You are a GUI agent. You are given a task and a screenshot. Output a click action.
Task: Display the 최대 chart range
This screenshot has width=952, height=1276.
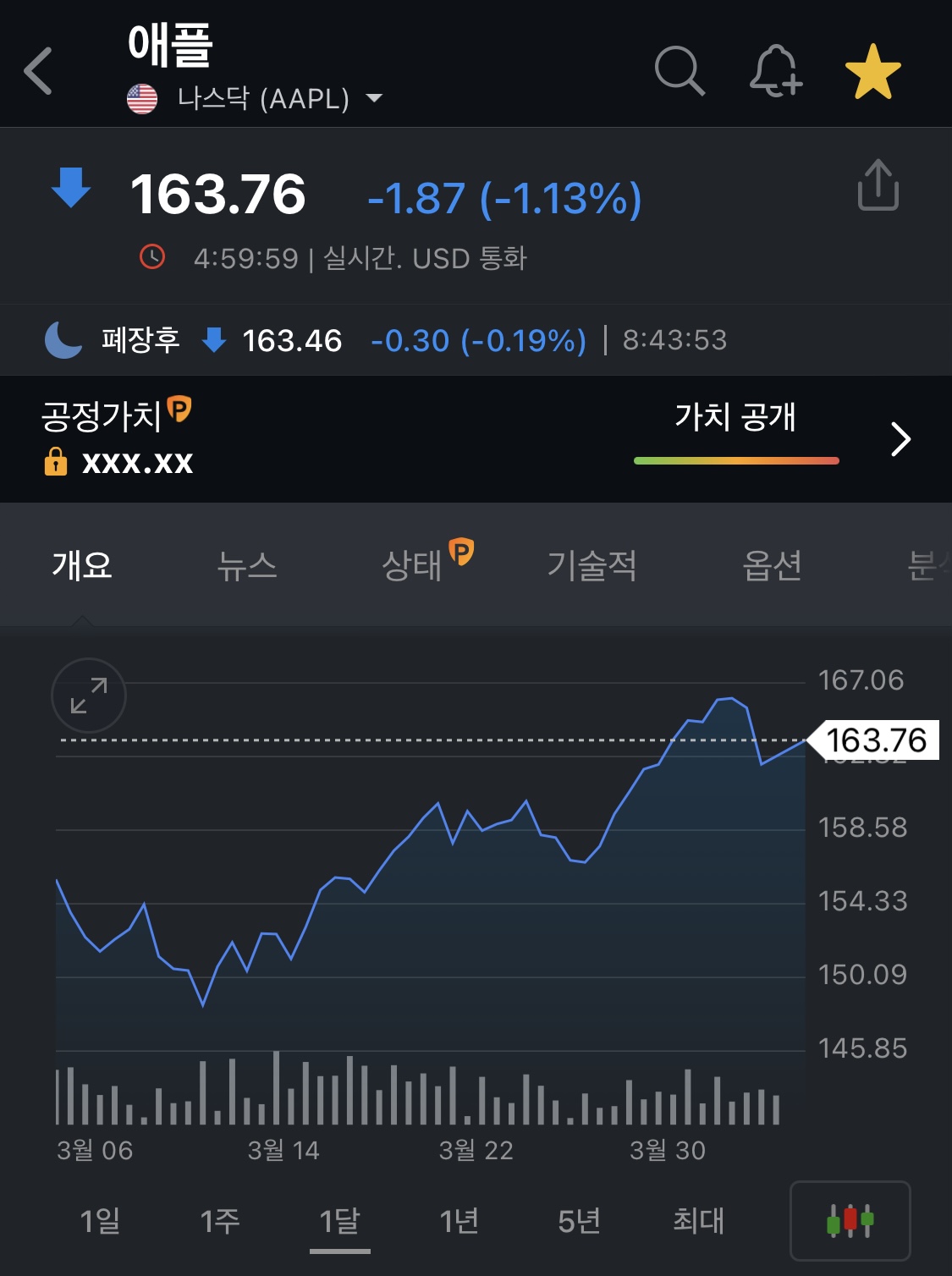(x=699, y=1221)
